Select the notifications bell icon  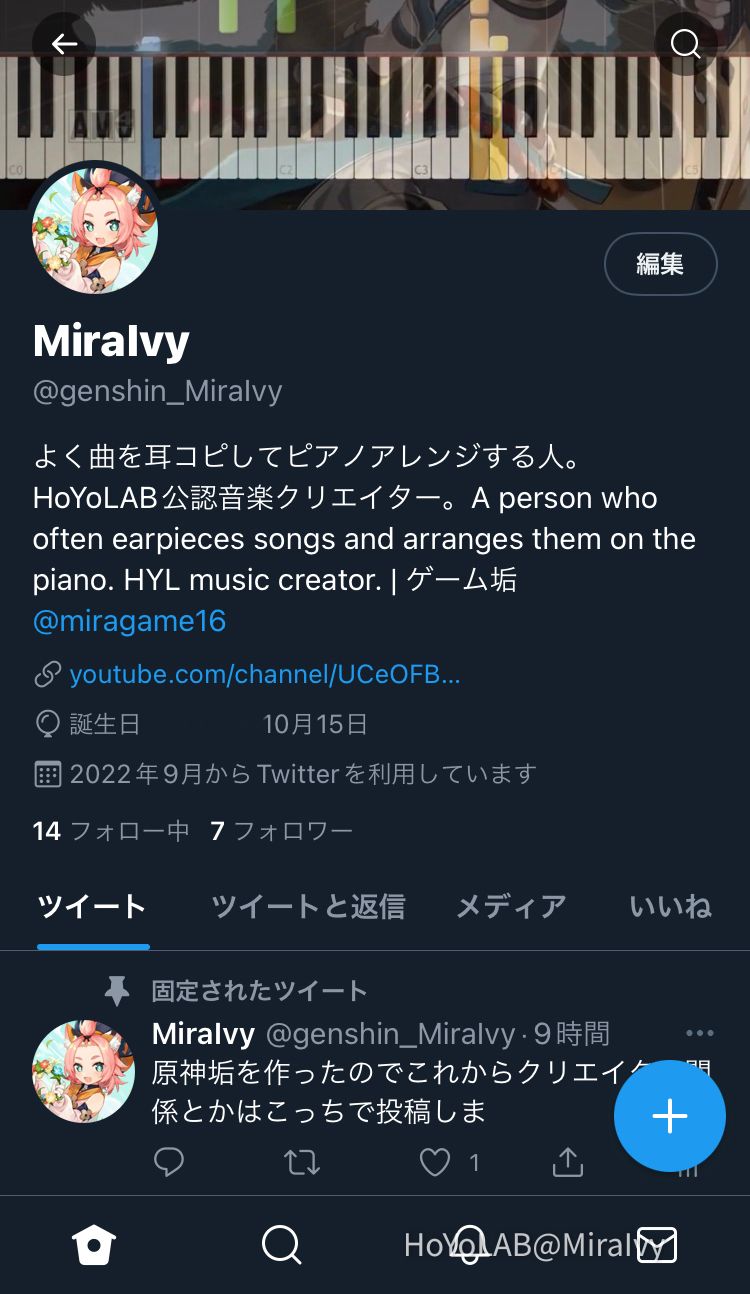[x=469, y=1245]
